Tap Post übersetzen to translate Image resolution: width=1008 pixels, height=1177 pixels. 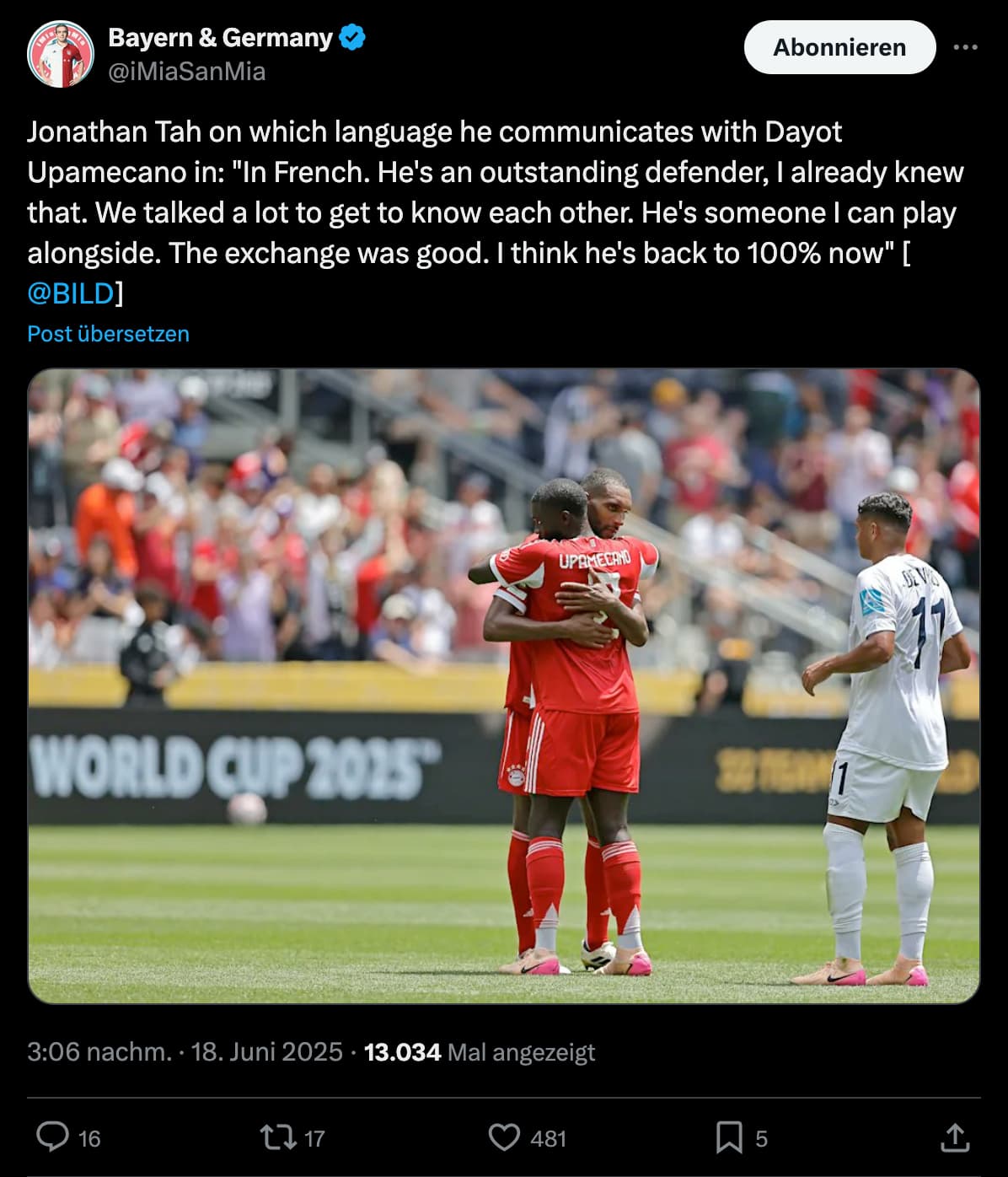[108, 334]
